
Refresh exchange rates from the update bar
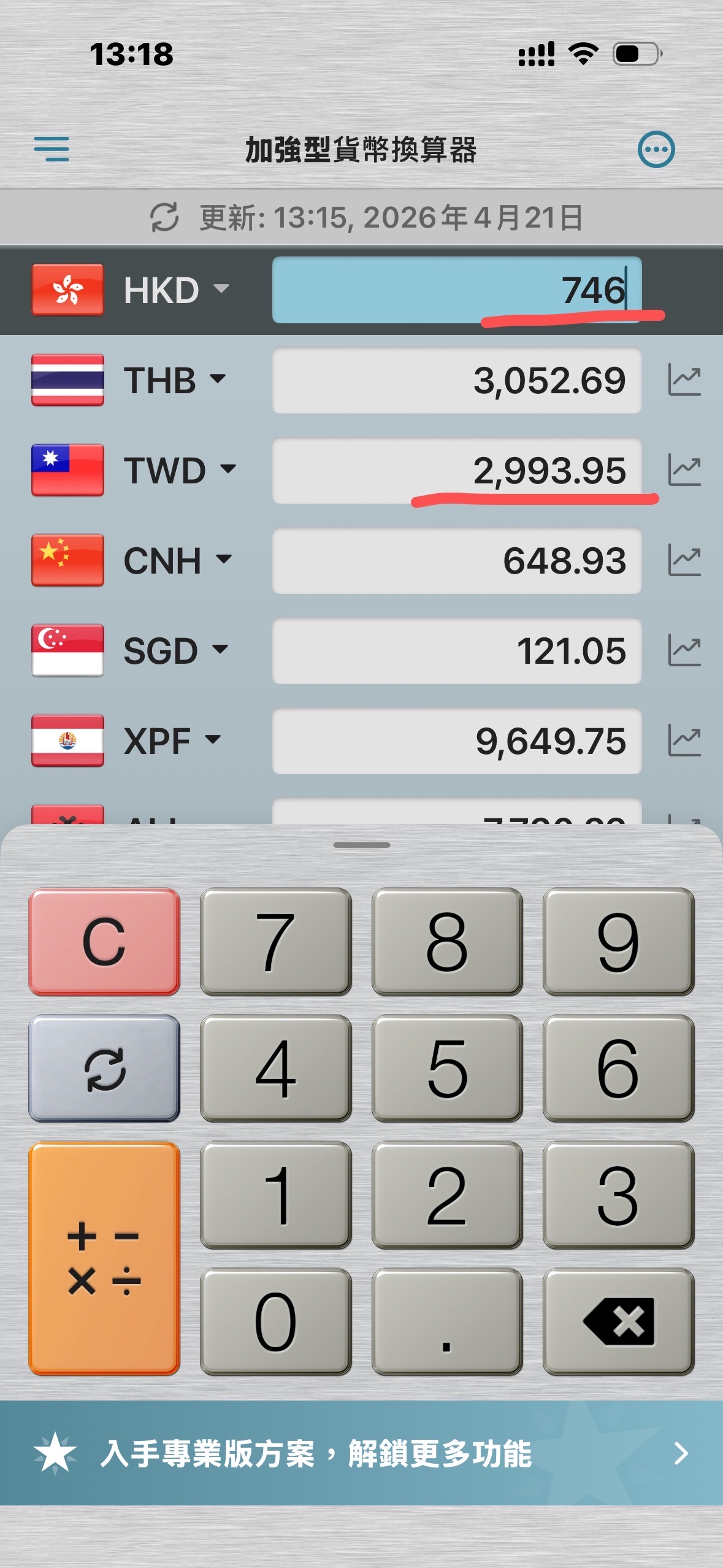[164, 218]
